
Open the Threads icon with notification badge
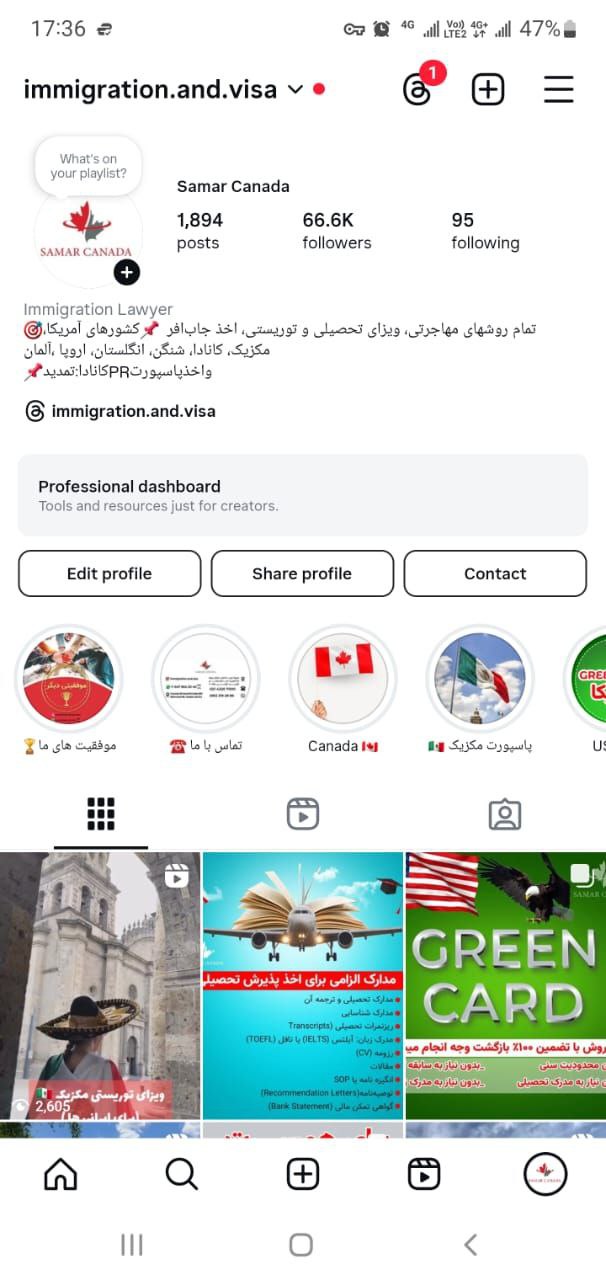[418, 88]
